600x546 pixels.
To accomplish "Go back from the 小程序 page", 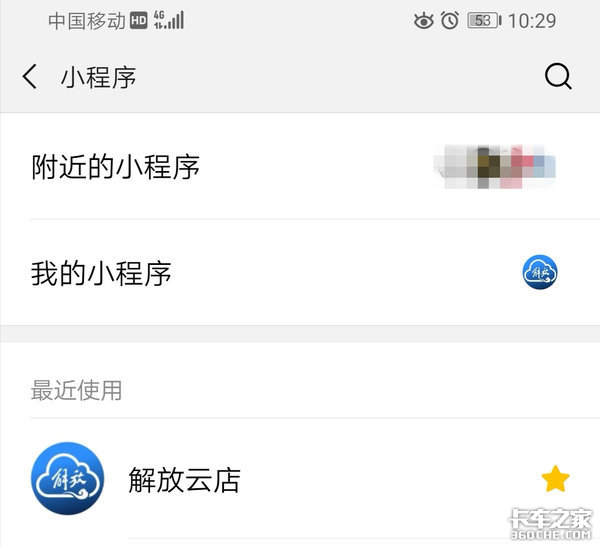I will (x=30, y=77).
